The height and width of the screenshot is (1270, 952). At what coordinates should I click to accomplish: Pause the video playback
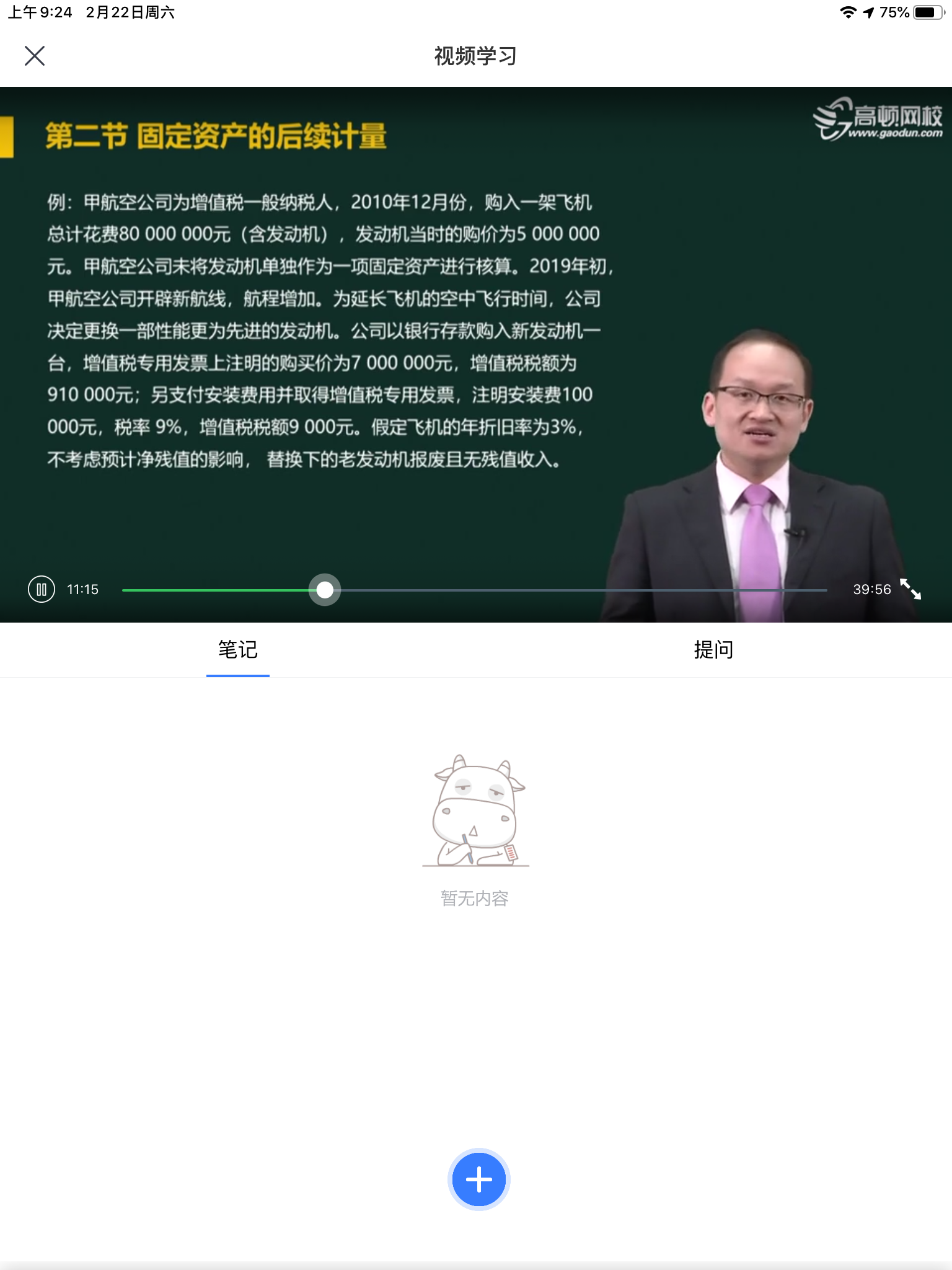coord(42,589)
